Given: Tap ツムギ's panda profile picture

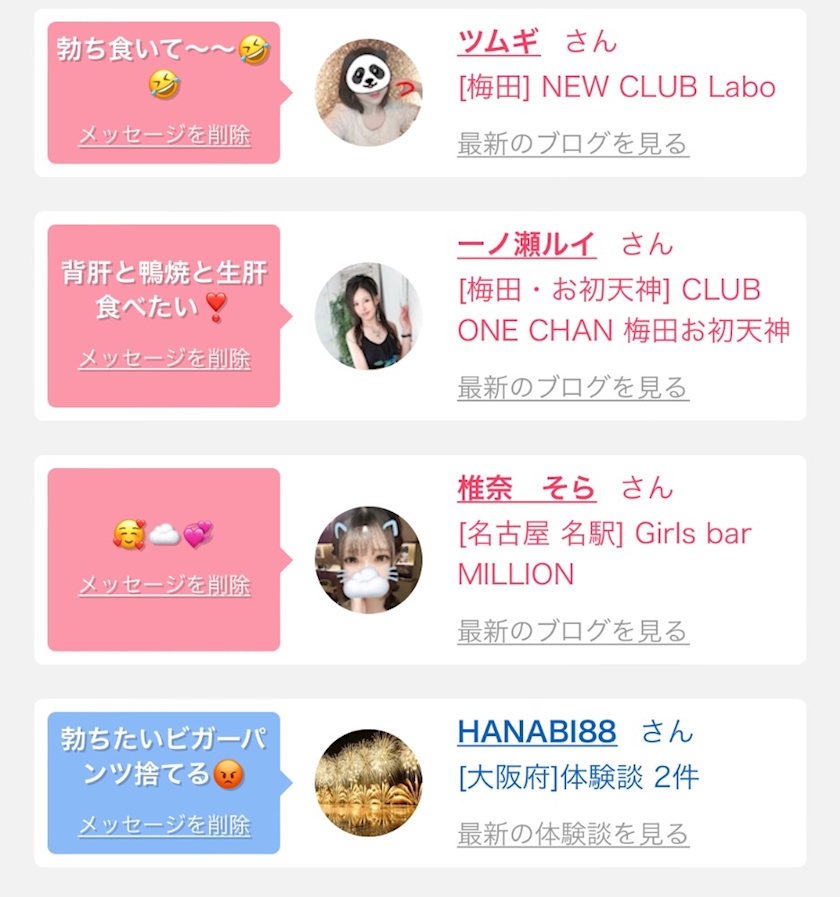Looking at the screenshot, I should coord(369,93).
